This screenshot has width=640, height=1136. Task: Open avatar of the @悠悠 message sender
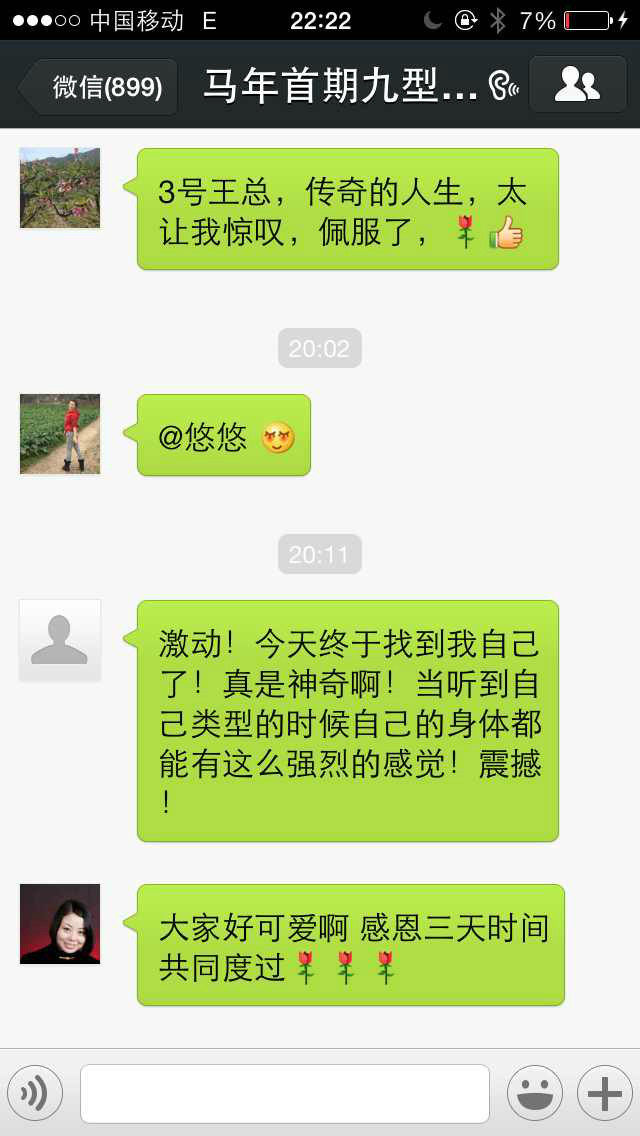(60, 433)
